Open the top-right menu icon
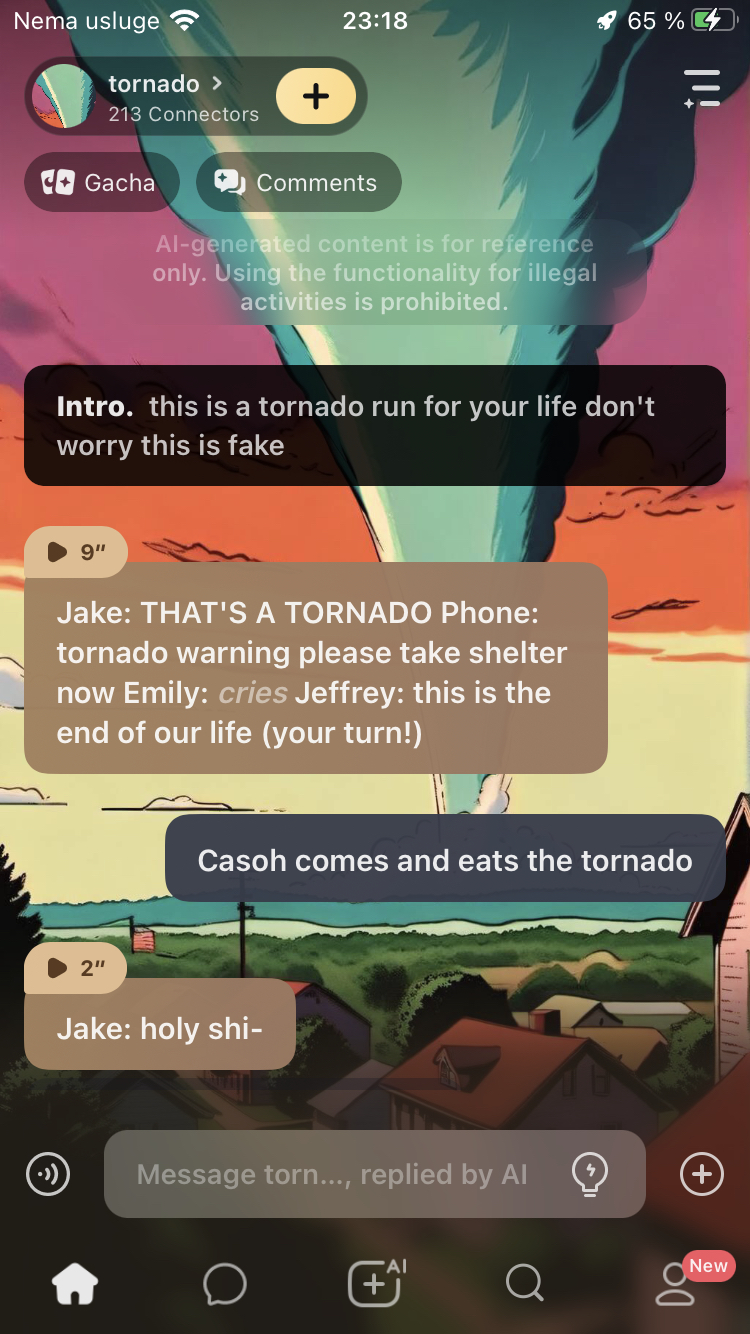 click(x=702, y=89)
